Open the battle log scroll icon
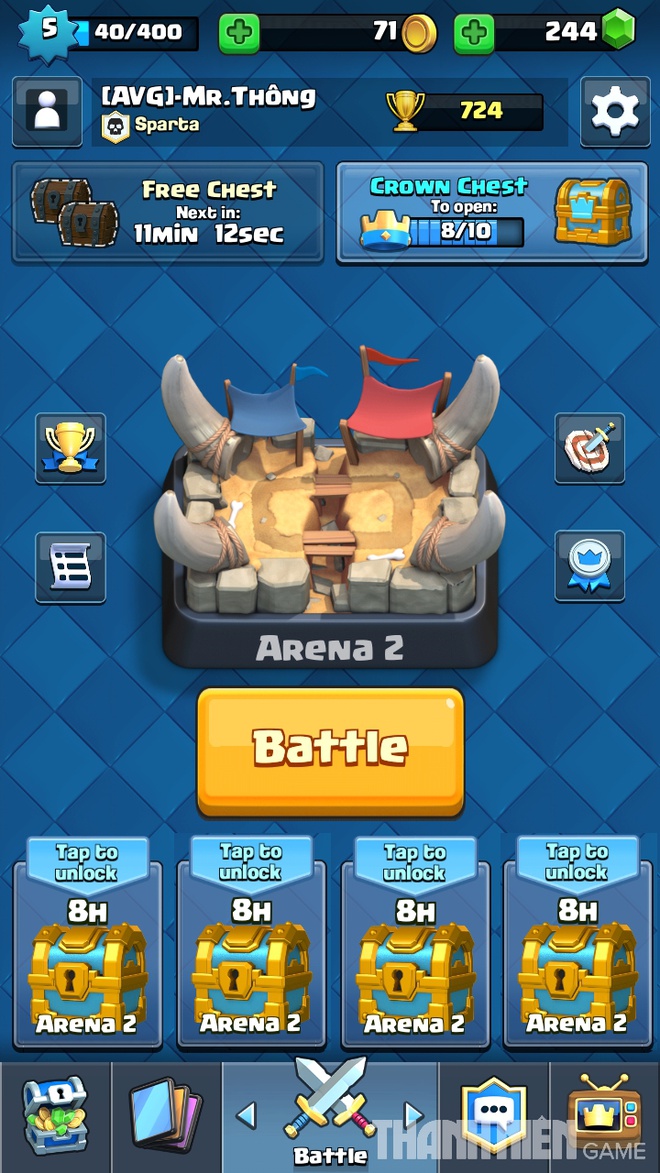Image resolution: width=660 pixels, height=1173 pixels. tap(70, 566)
